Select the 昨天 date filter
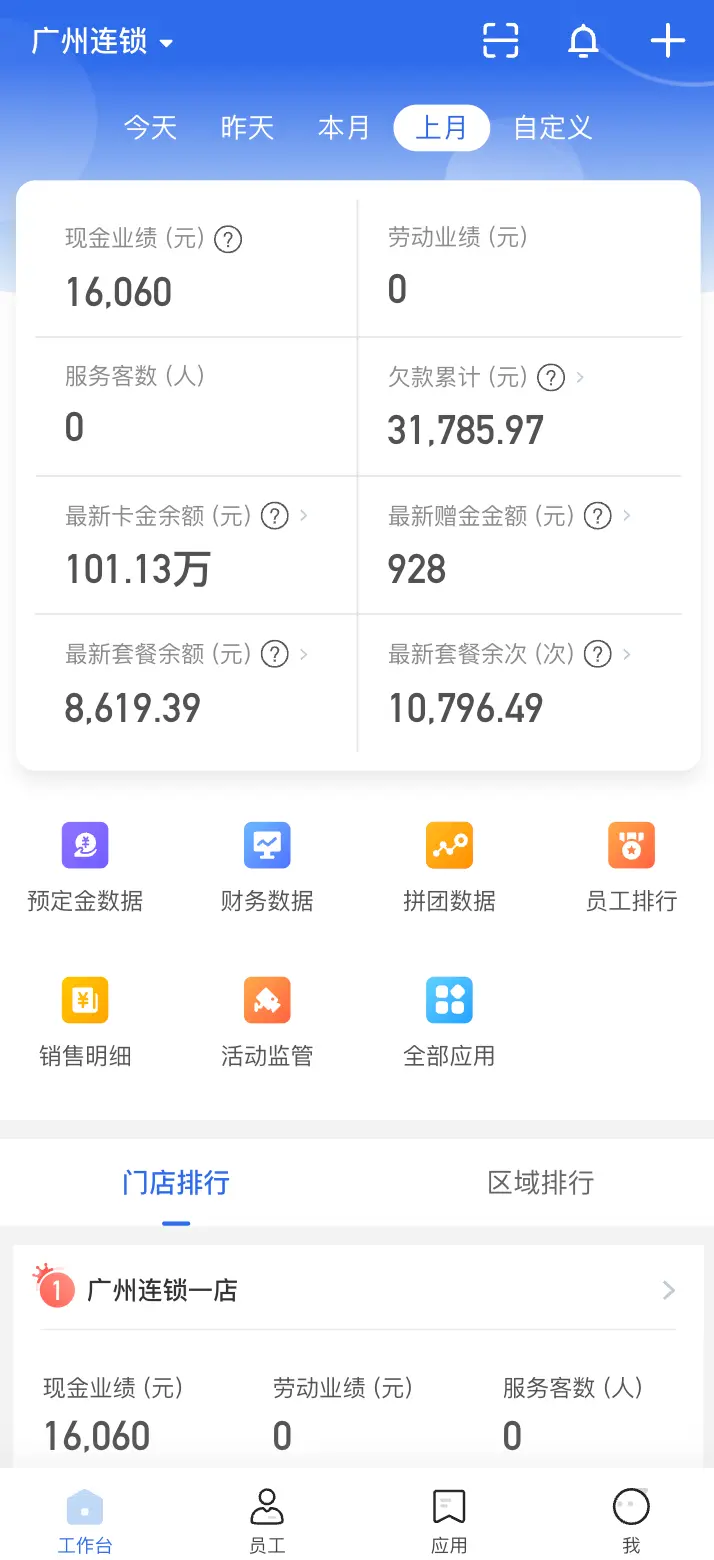The height and width of the screenshot is (1560, 714). (247, 128)
